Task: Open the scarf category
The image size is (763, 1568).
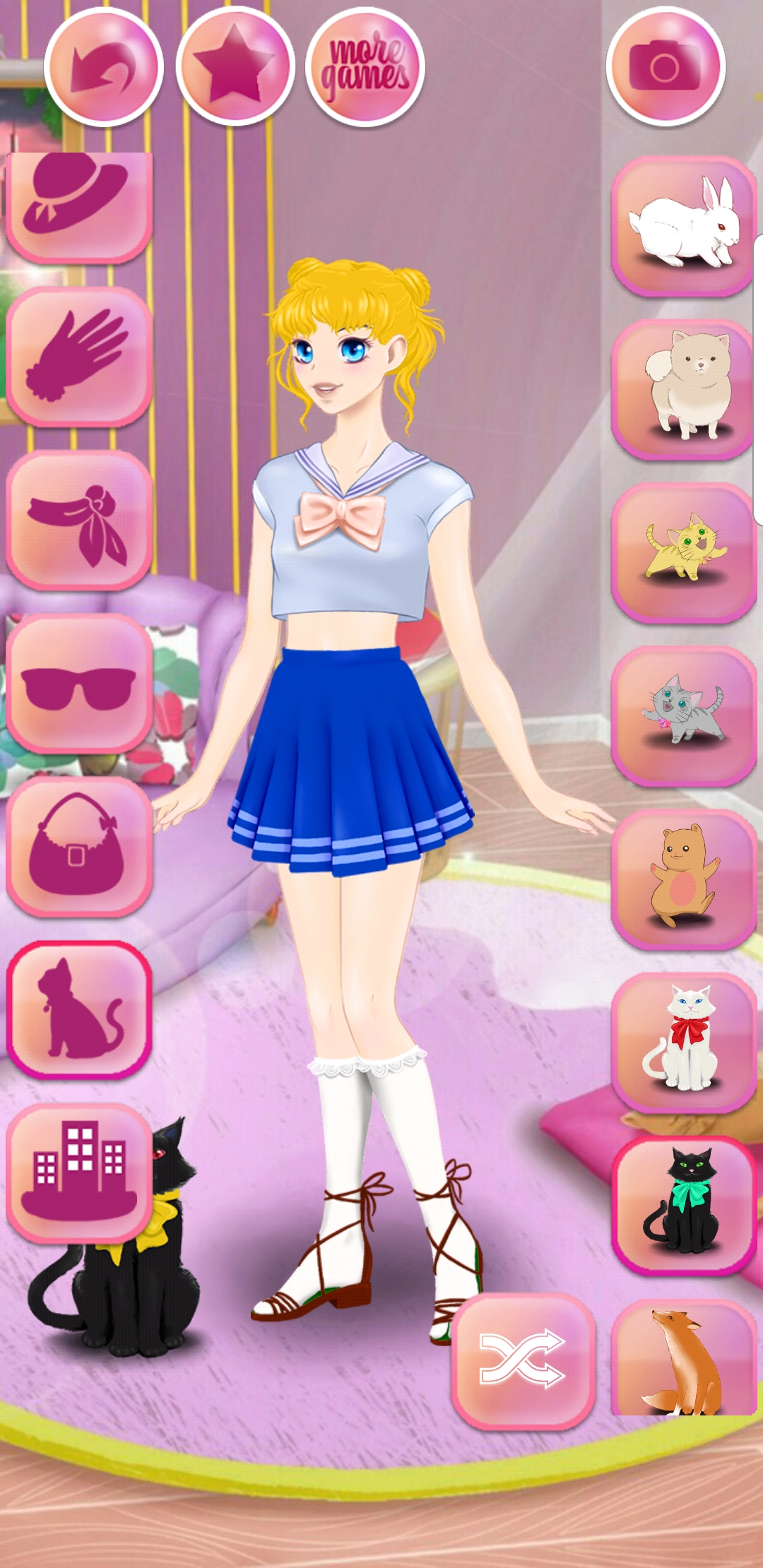Action: tap(79, 521)
